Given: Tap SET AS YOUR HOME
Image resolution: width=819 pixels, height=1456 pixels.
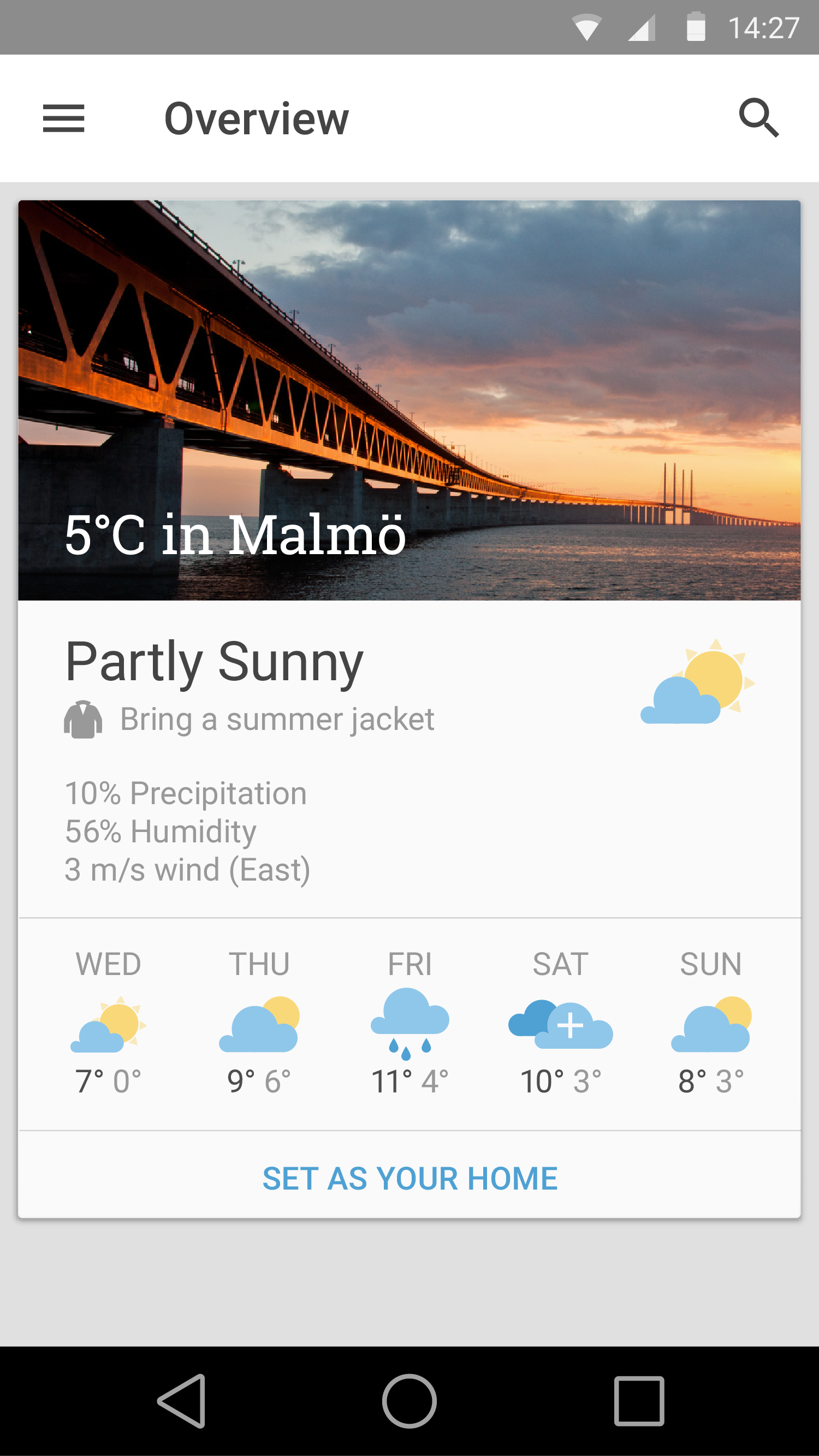Looking at the screenshot, I should point(410,1179).
